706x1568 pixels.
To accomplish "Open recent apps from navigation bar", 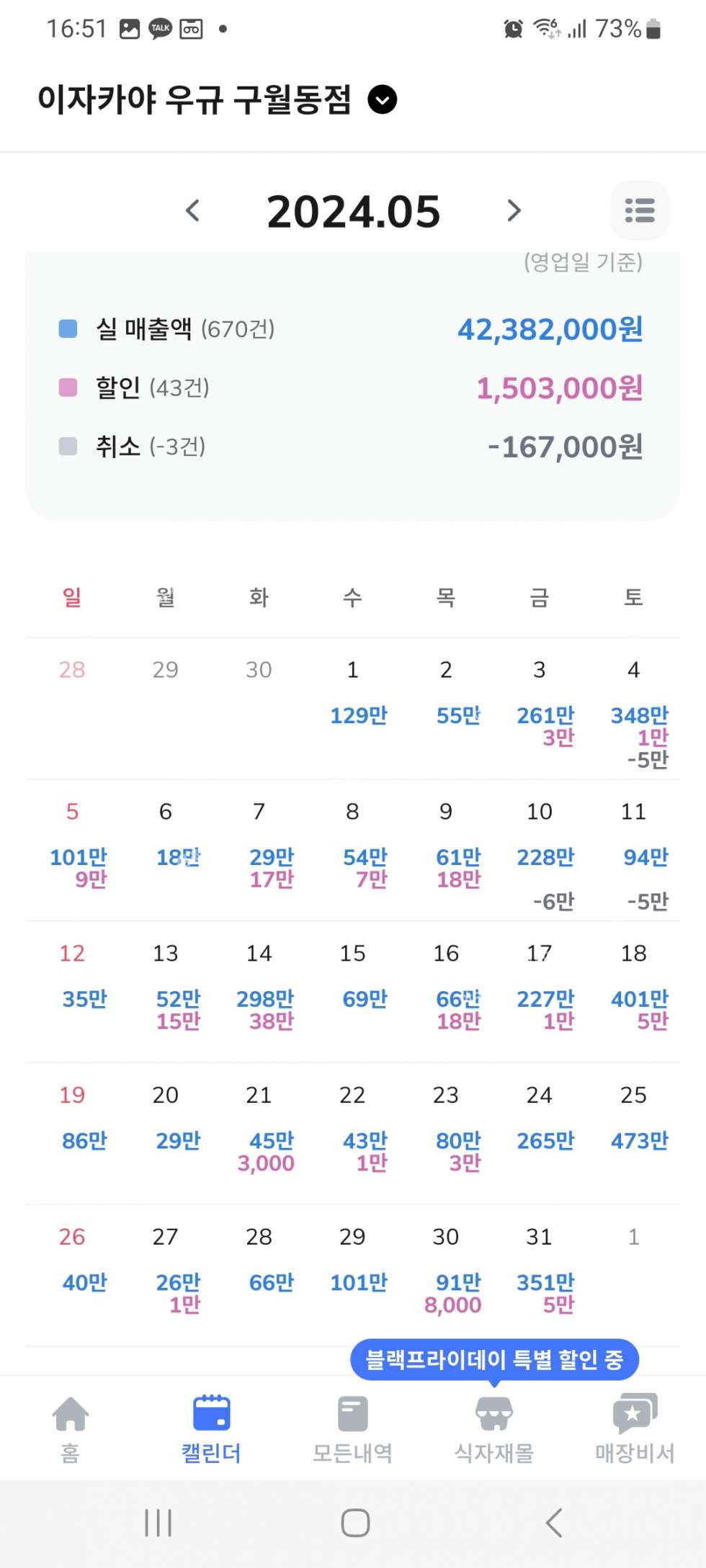I will [158, 1523].
